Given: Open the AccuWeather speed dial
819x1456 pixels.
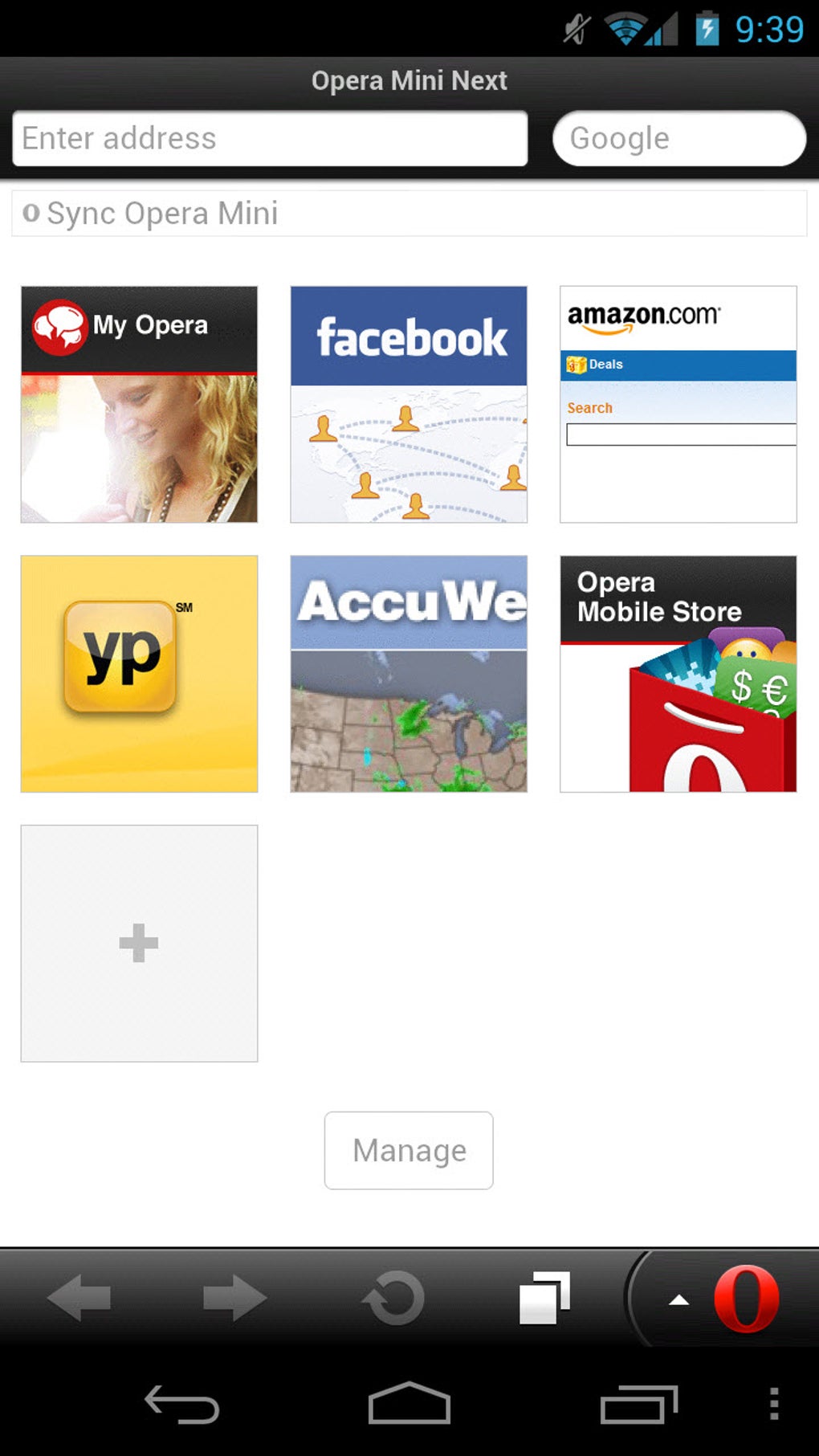Looking at the screenshot, I should click(x=409, y=674).
